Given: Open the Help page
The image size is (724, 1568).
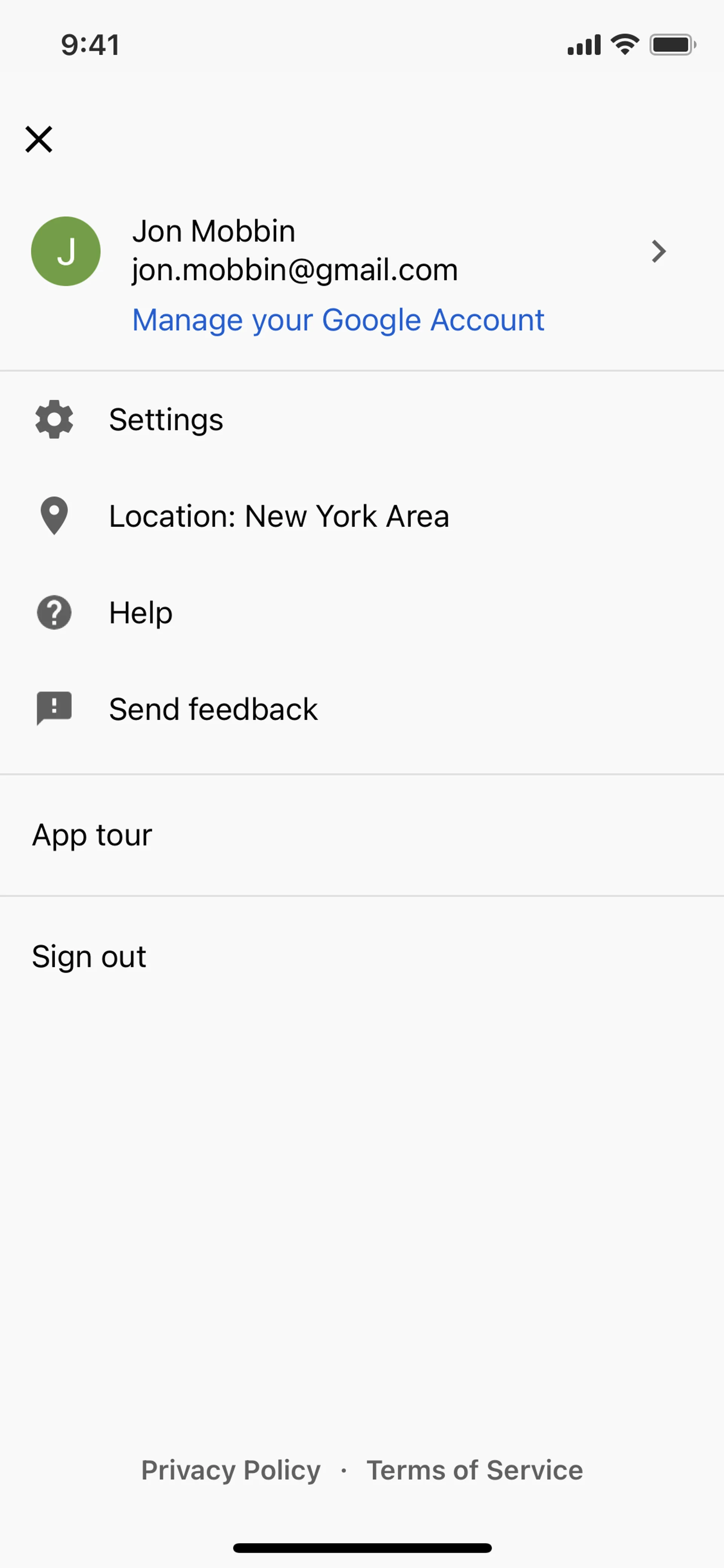Looking at the screenshot, I should point(141,612).
